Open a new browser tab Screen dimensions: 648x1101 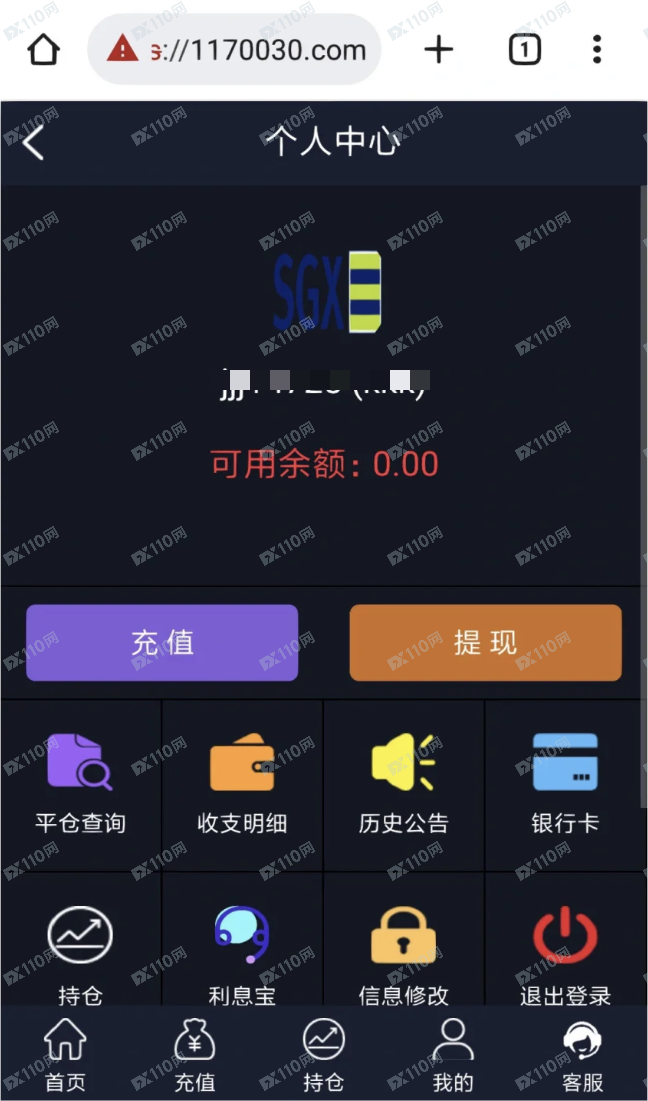coord(438,49)
